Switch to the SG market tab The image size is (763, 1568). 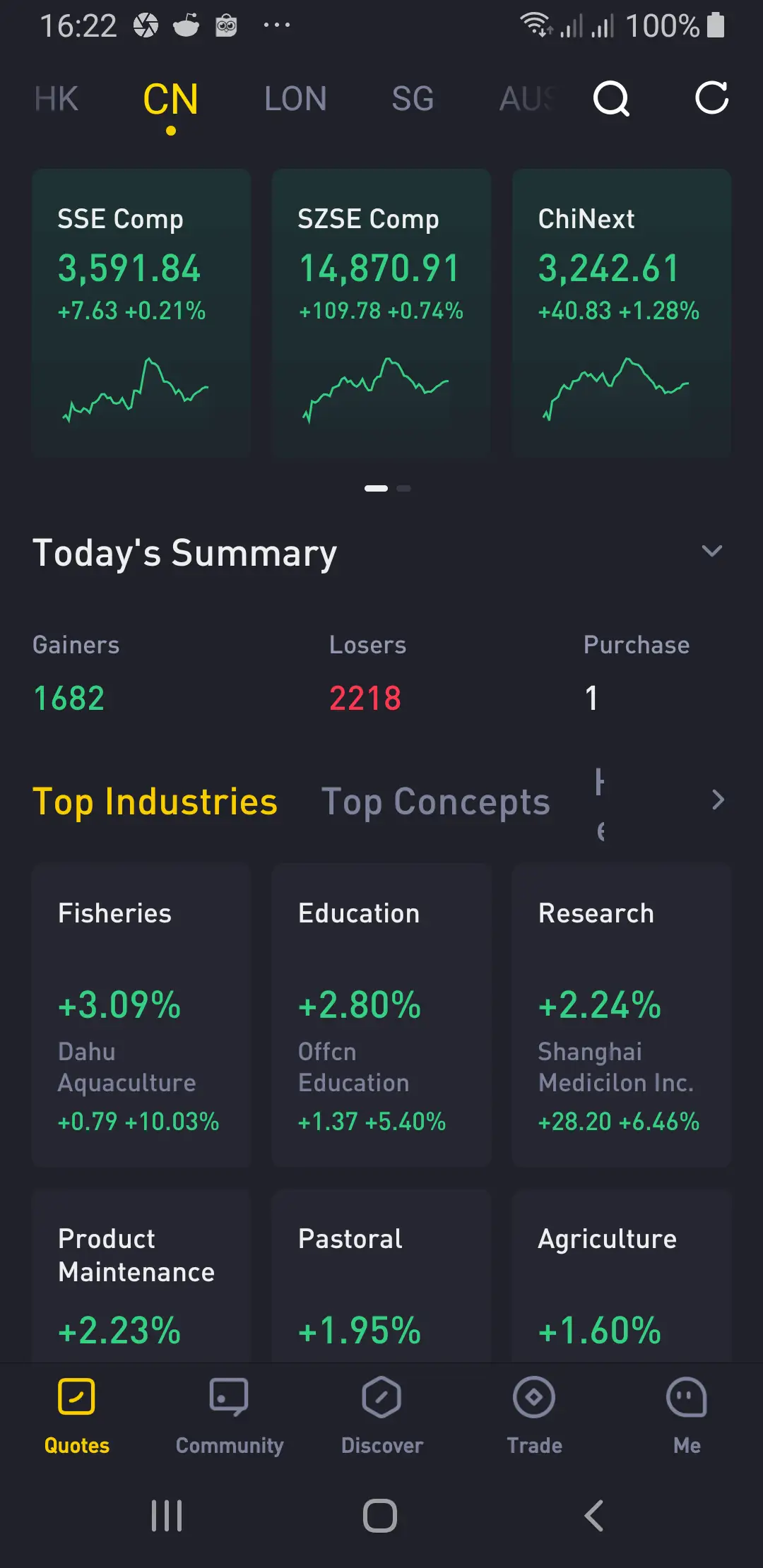pyautogui.click(x=412, y=99)
